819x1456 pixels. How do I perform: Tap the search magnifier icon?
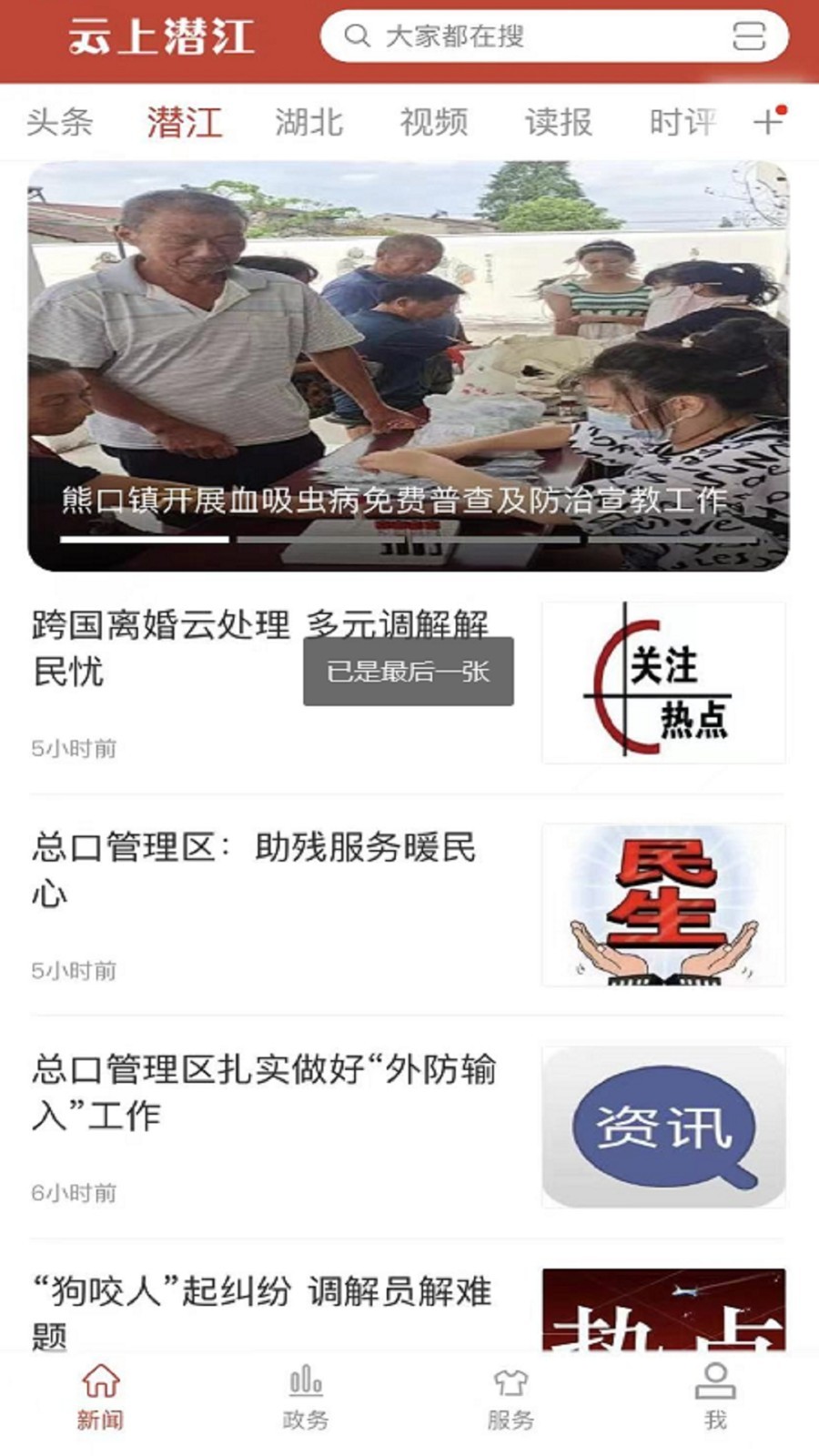pos(355,39)
